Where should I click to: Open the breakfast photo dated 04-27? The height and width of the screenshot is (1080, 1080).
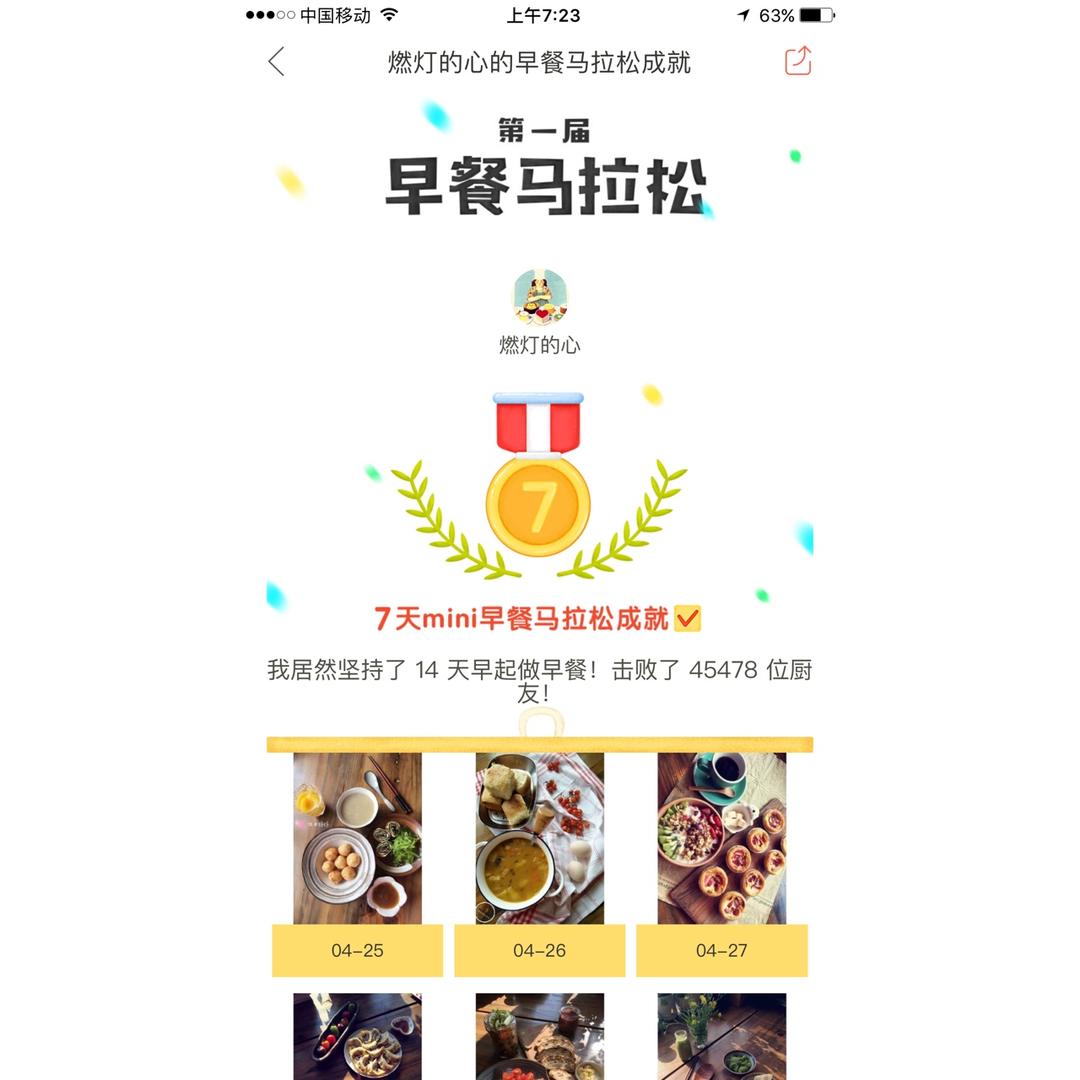pyautogui.click(x=722, y=838)
